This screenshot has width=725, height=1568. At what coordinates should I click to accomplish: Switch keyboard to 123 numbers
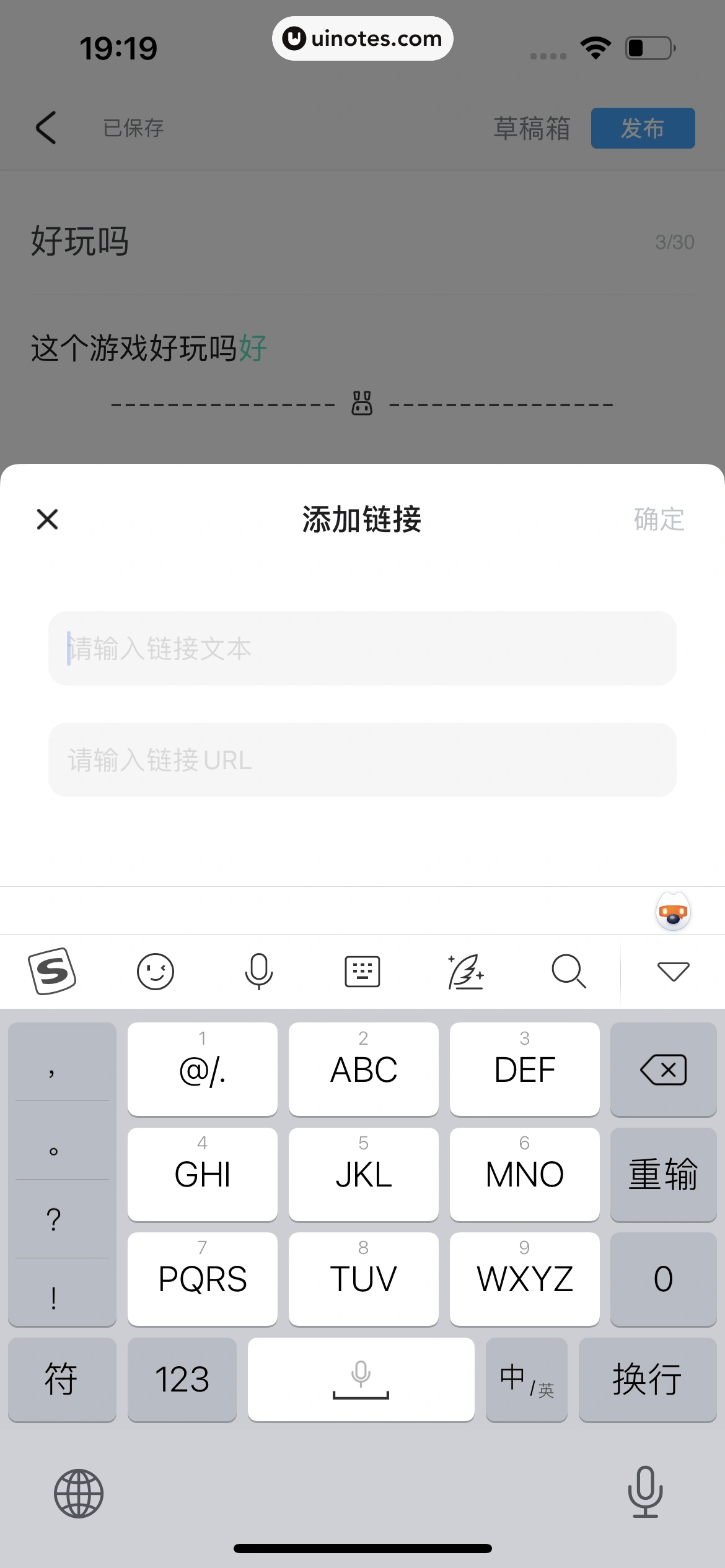pyautogui.click(x=182, y=1380)
